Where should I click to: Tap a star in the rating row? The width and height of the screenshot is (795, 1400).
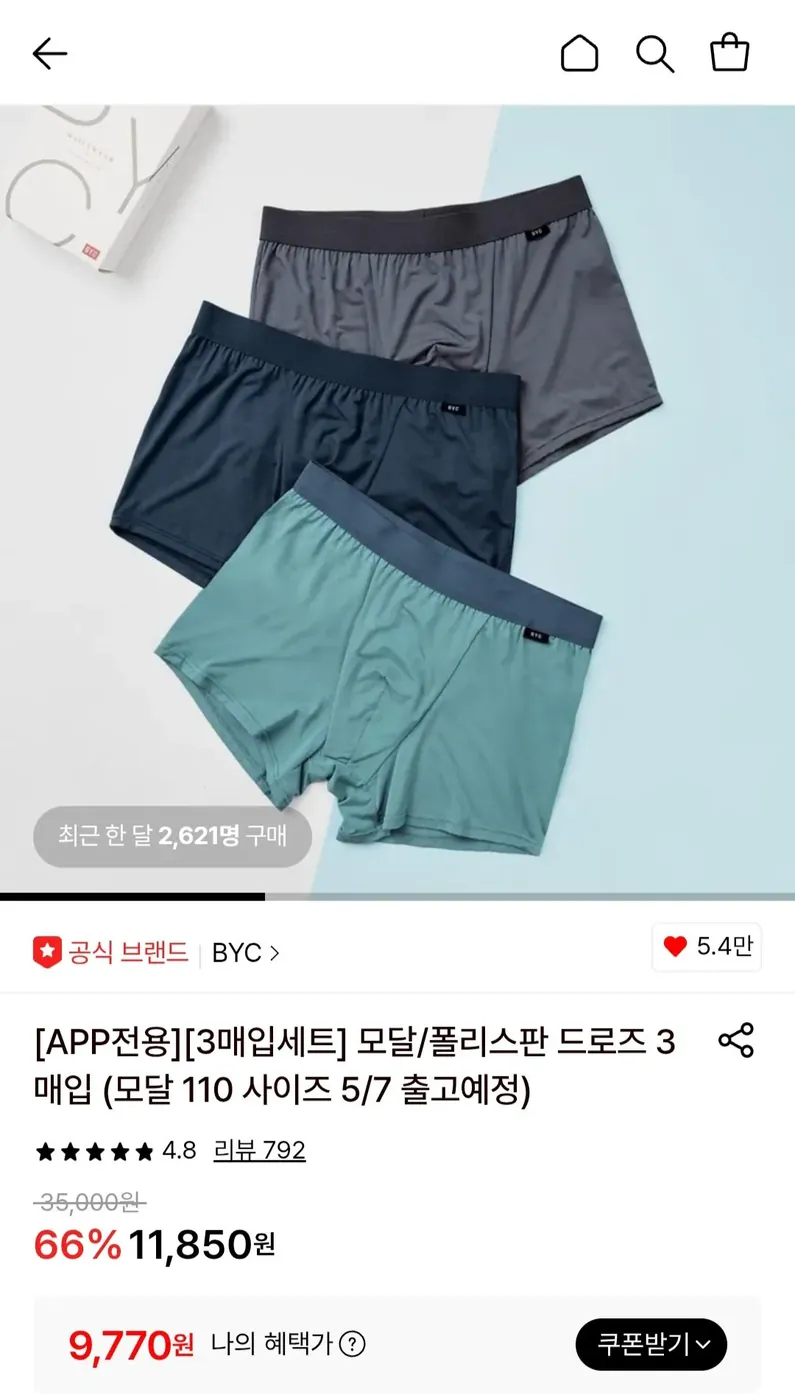point(95,1151)
